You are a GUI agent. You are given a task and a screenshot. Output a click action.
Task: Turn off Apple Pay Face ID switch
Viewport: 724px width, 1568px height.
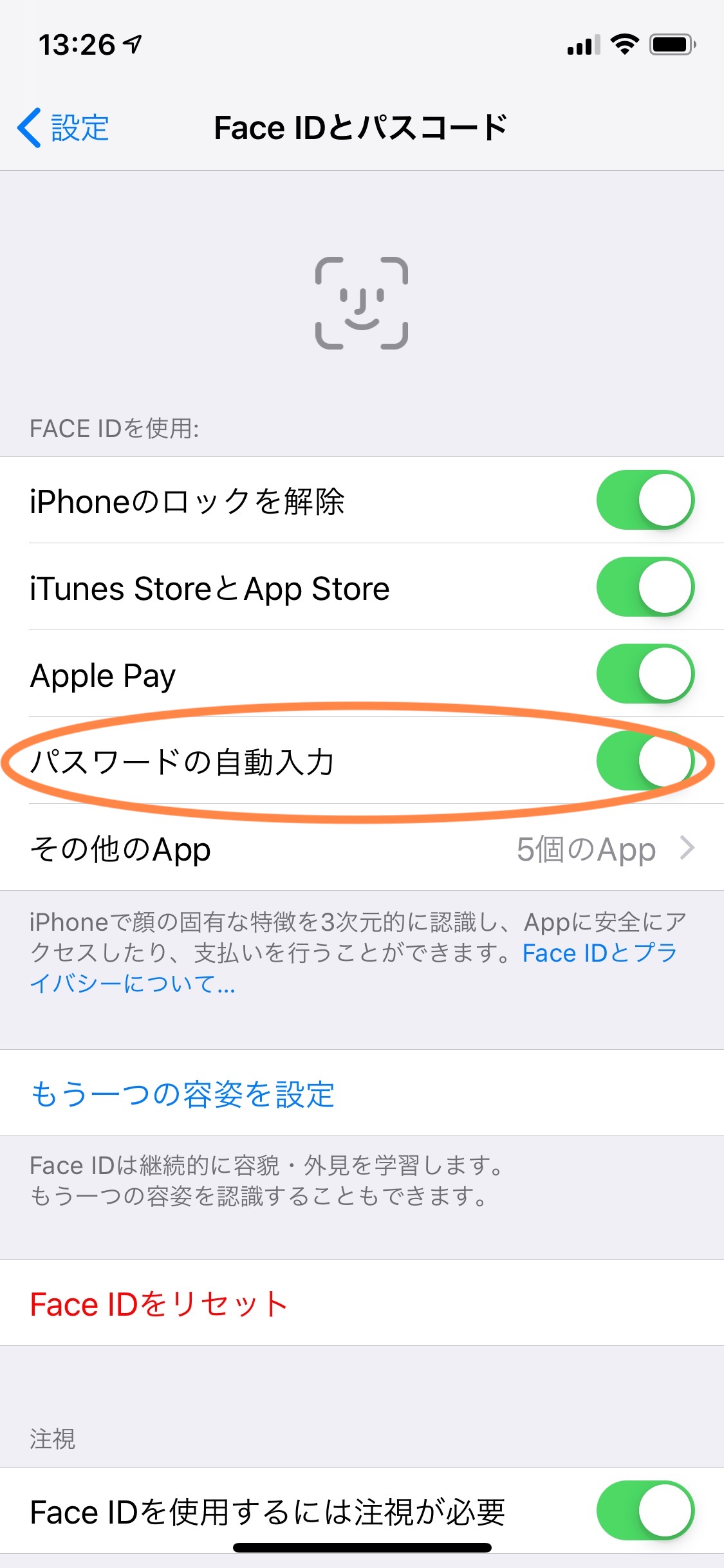[645, 674]
